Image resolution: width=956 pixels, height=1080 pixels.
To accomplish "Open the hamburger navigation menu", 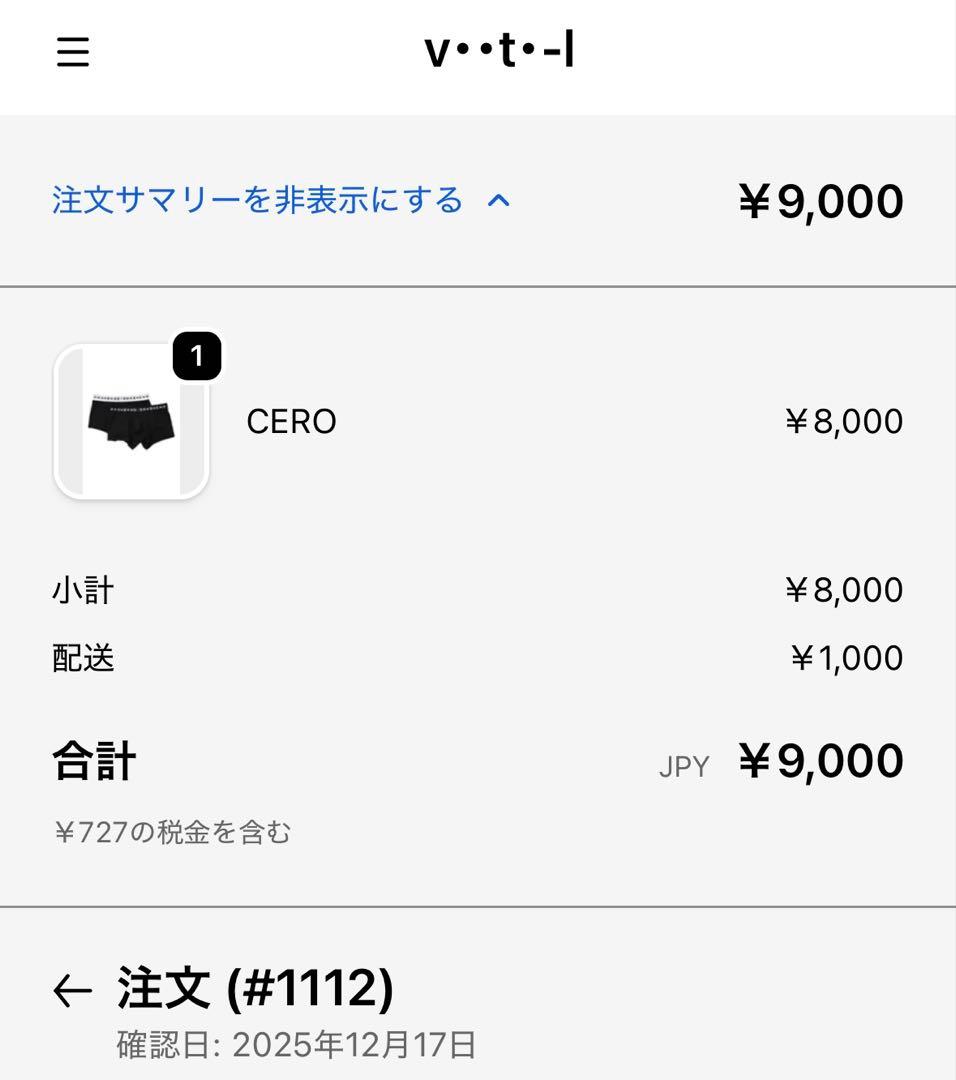I will [74, 53].
